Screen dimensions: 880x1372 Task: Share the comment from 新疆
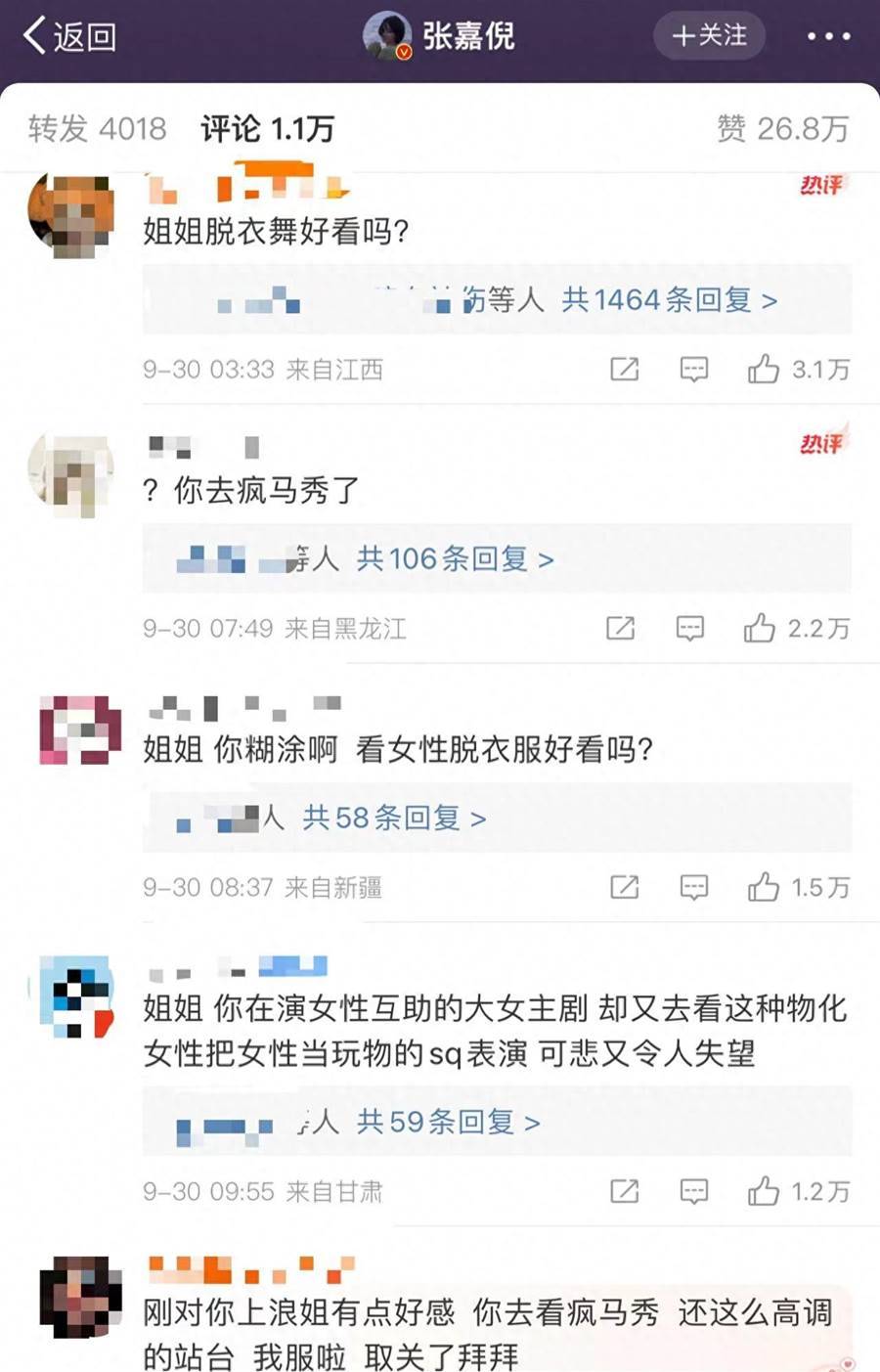[x=624, y=887]
